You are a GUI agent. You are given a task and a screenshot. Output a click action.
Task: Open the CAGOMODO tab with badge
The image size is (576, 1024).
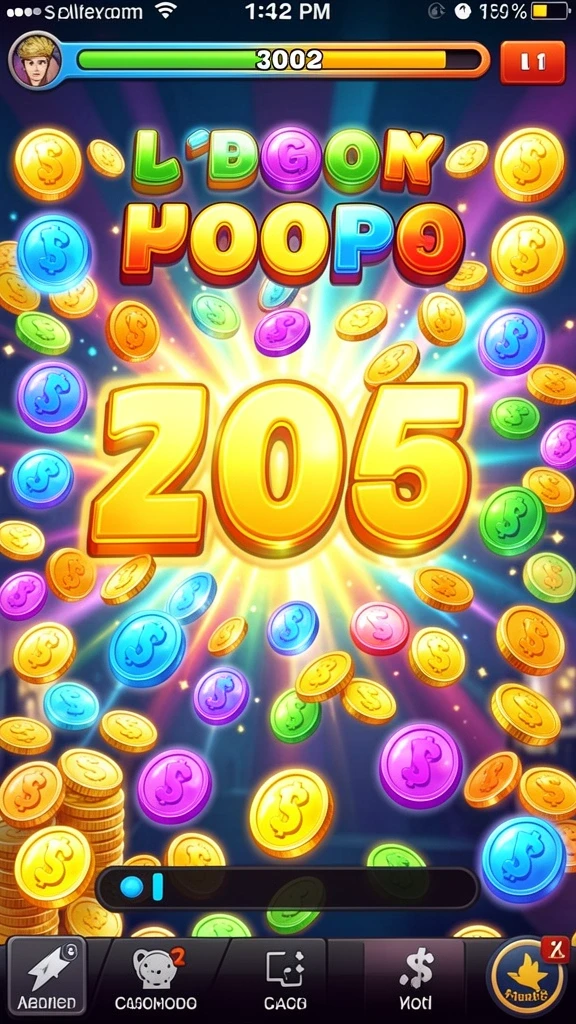point(155,978)
